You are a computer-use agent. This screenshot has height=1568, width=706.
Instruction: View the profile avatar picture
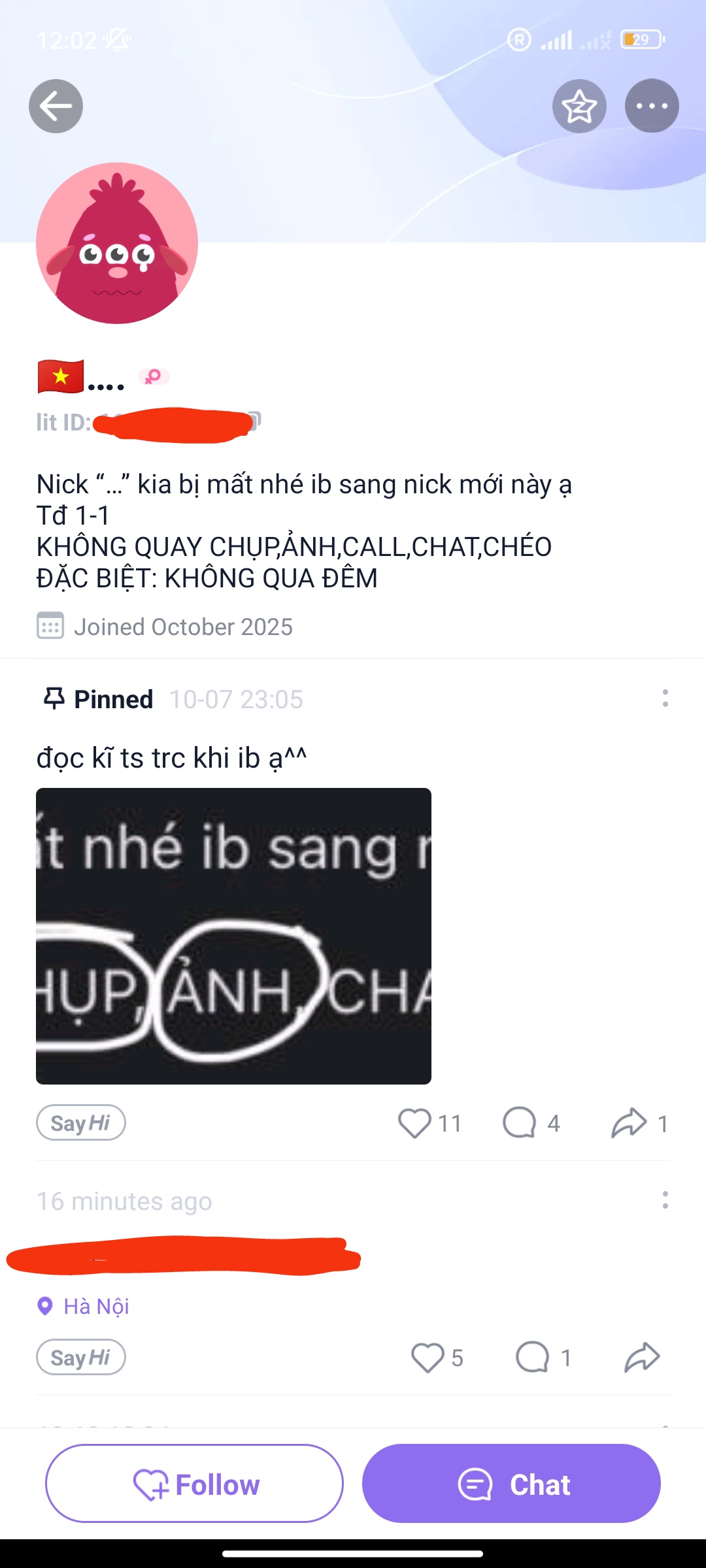click(x=117, y=243)
